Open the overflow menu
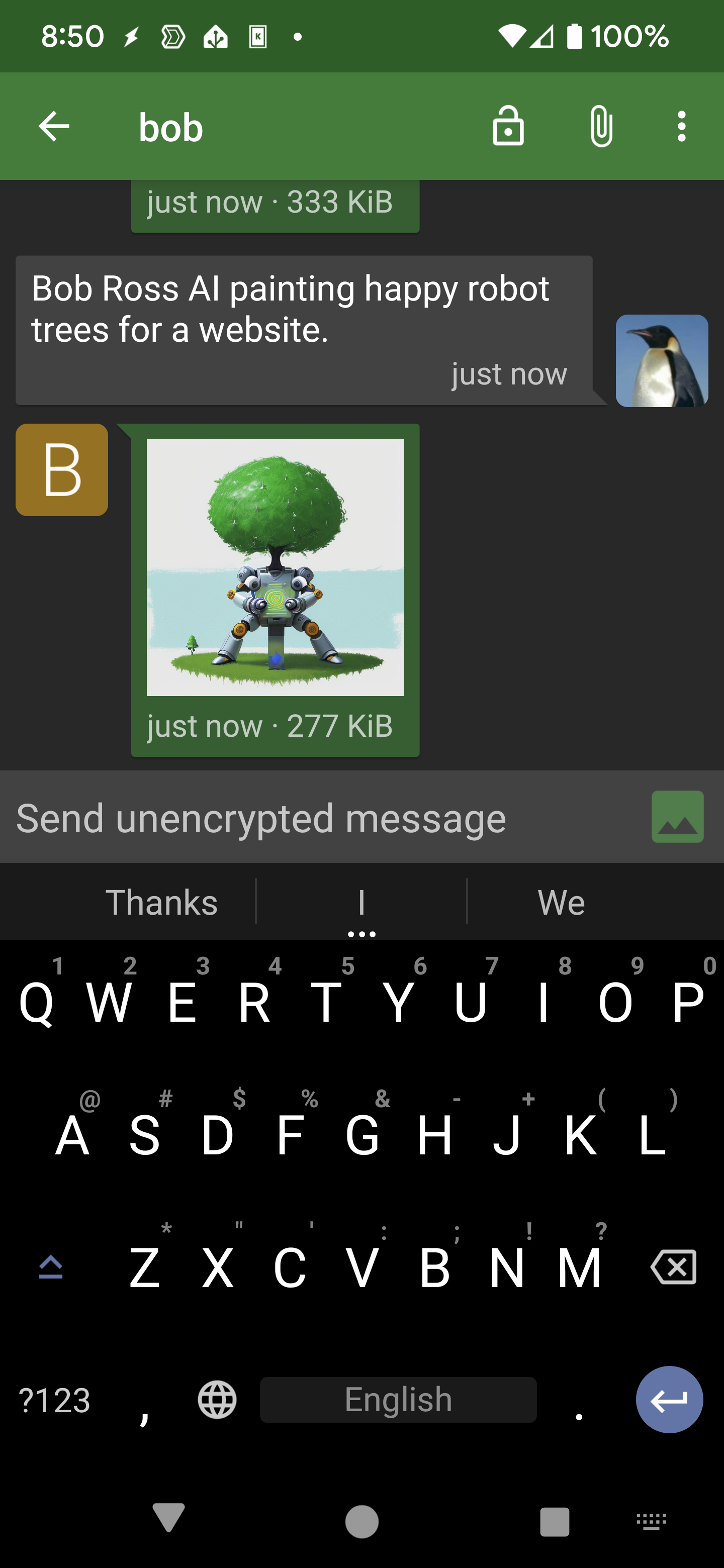 [681, 127]
